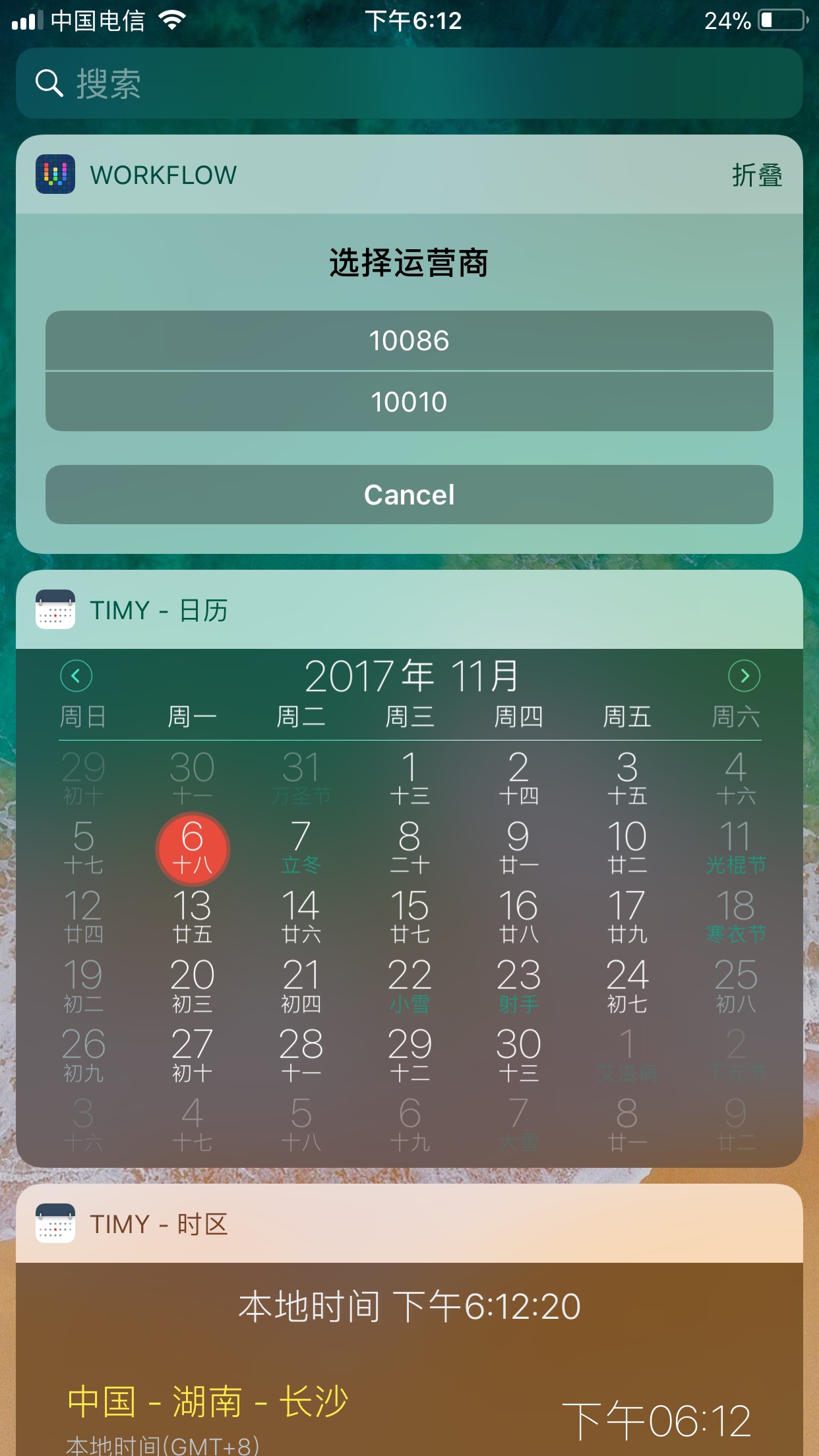819x1456 pixels.
Task: Cancel the carrier selection
Action: (x=409, y=495)
